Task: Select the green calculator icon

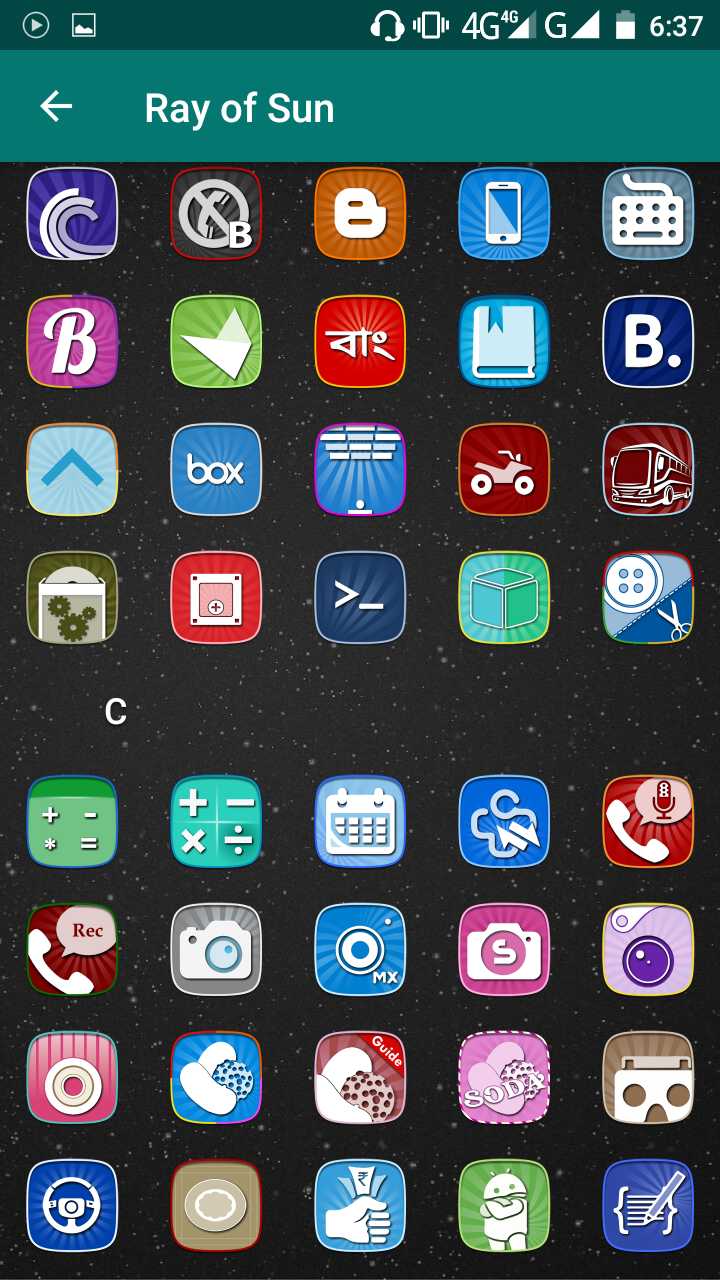Action: pos(72,821)
